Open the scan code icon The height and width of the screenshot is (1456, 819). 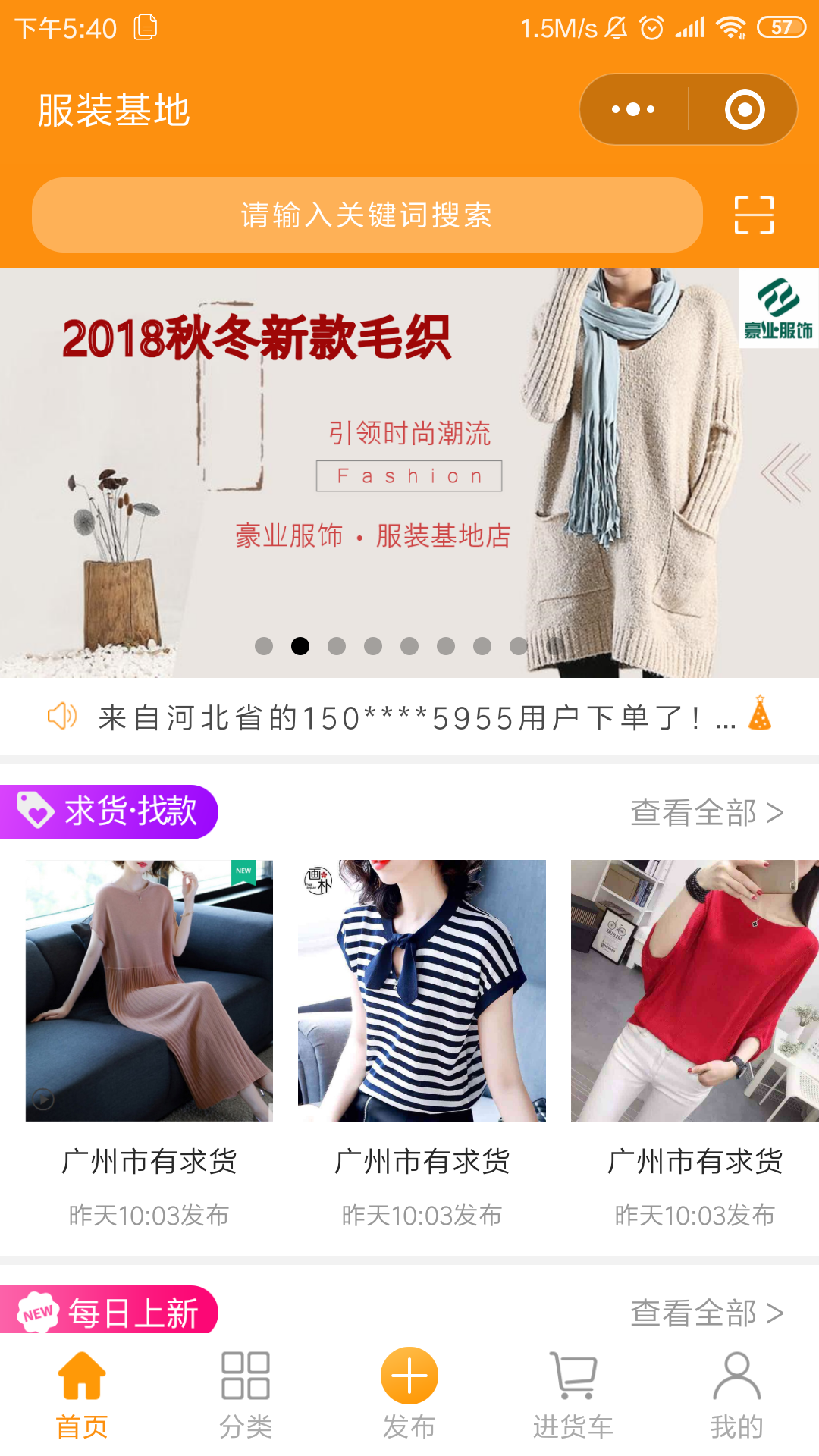754,215
